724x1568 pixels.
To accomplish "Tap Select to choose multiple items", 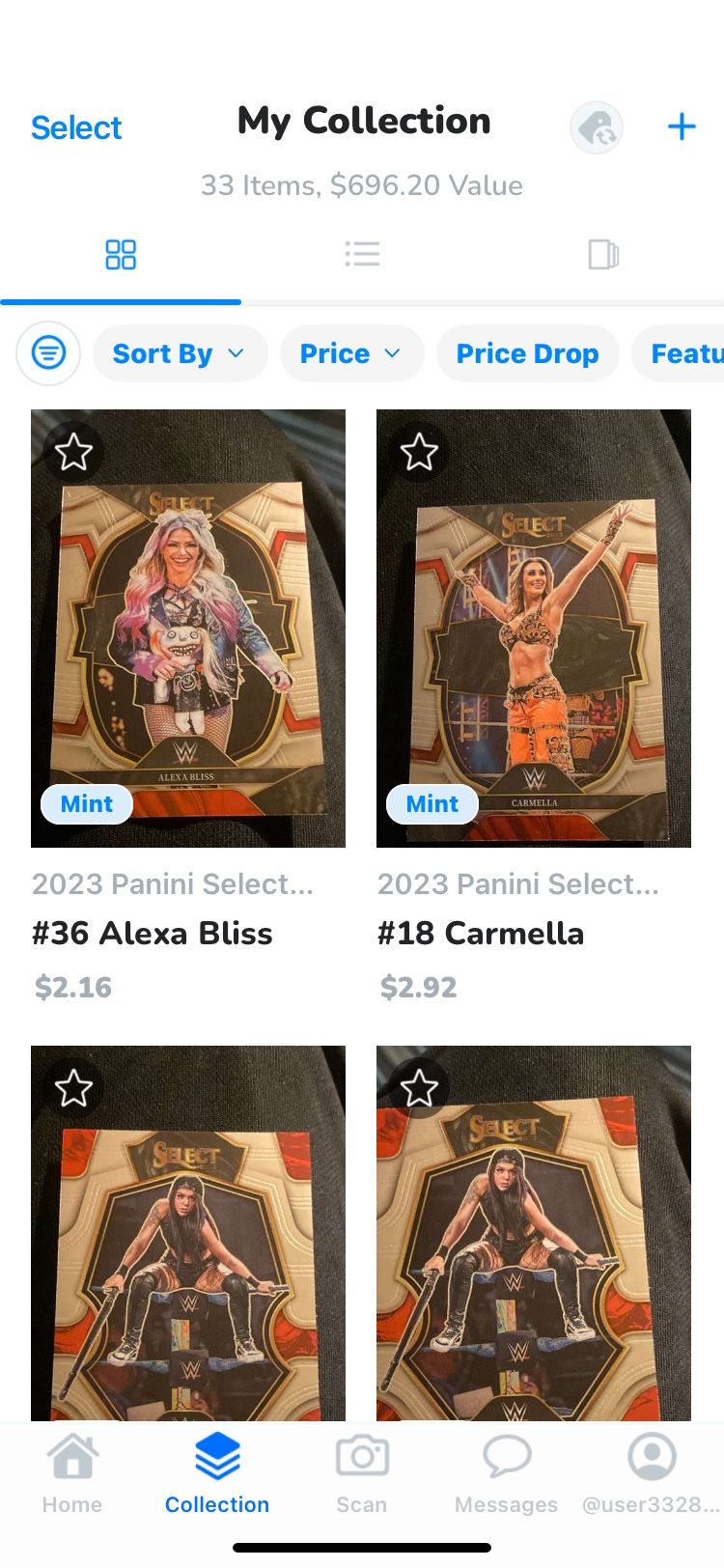I will point(76,127).
